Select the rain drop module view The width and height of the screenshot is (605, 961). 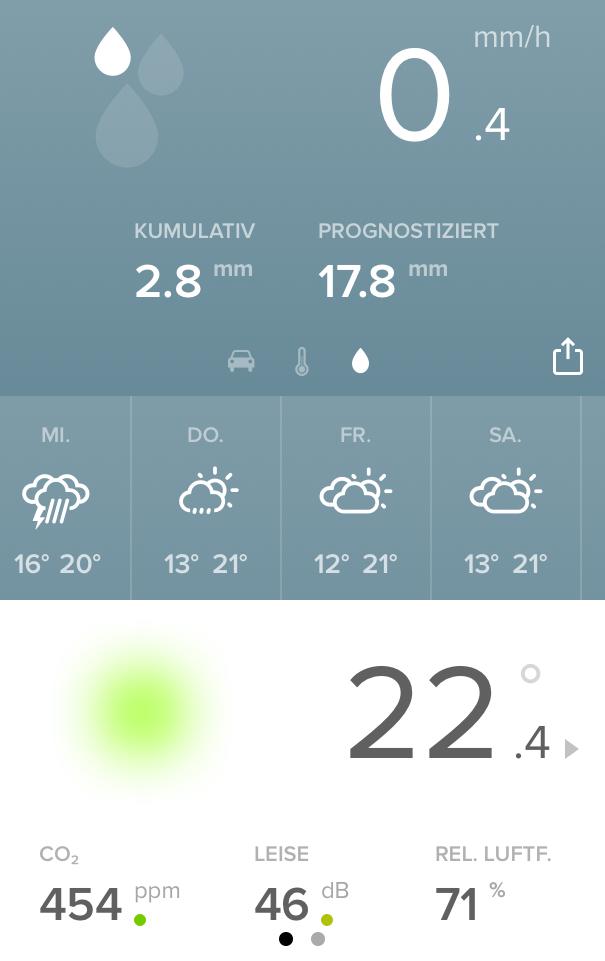click(x=360, y=361)
